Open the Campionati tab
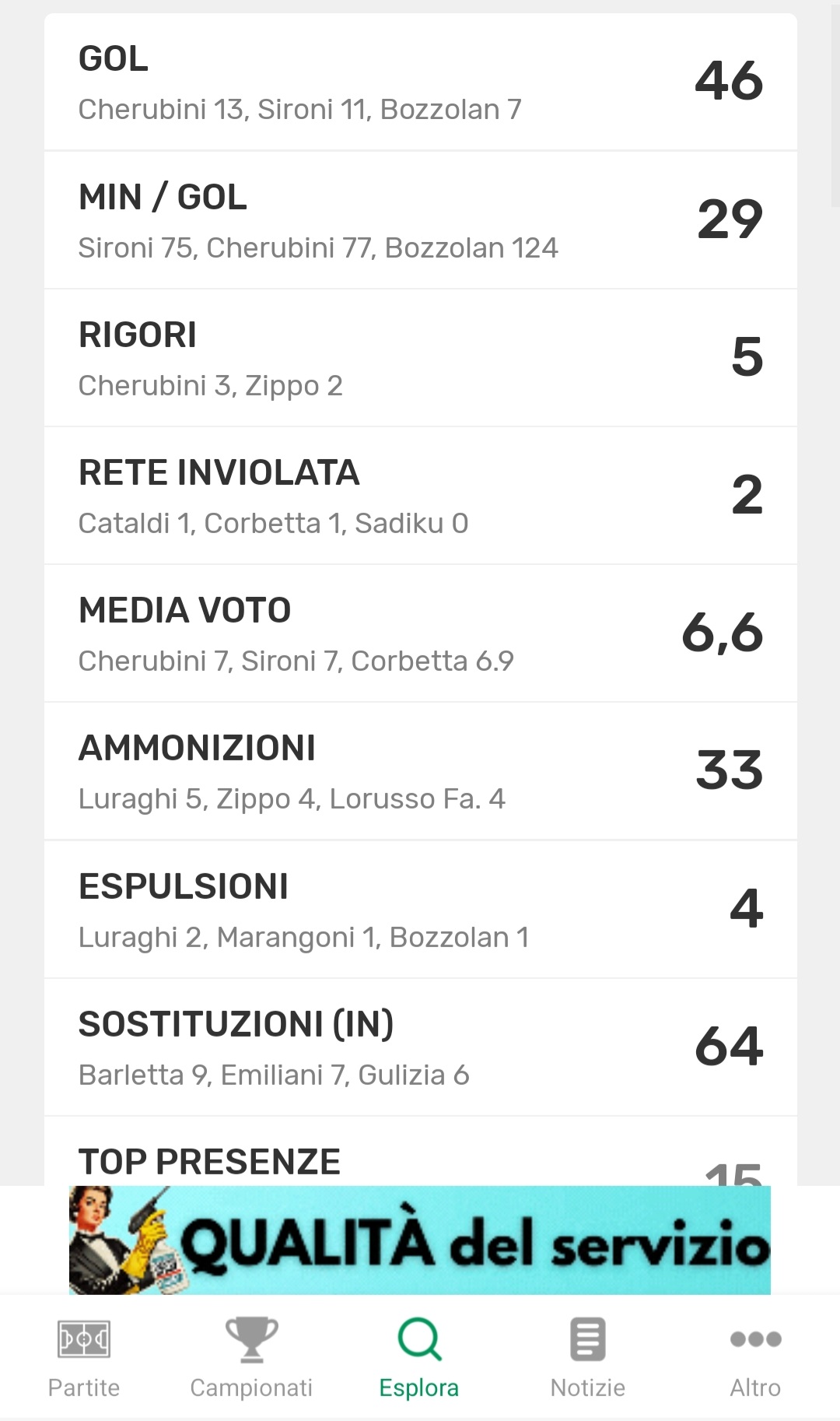 click(251, 1357)
